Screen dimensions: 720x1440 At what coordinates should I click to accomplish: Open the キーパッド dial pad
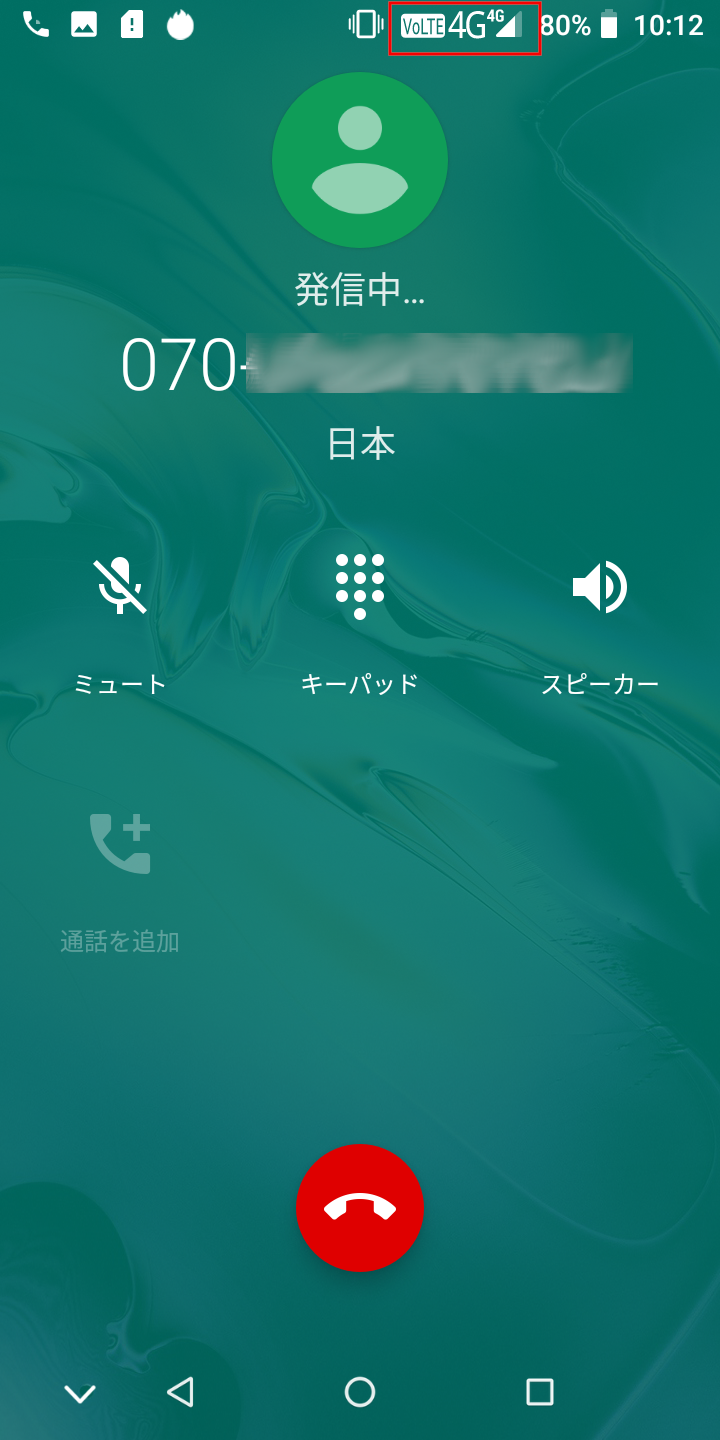(360, 588)
